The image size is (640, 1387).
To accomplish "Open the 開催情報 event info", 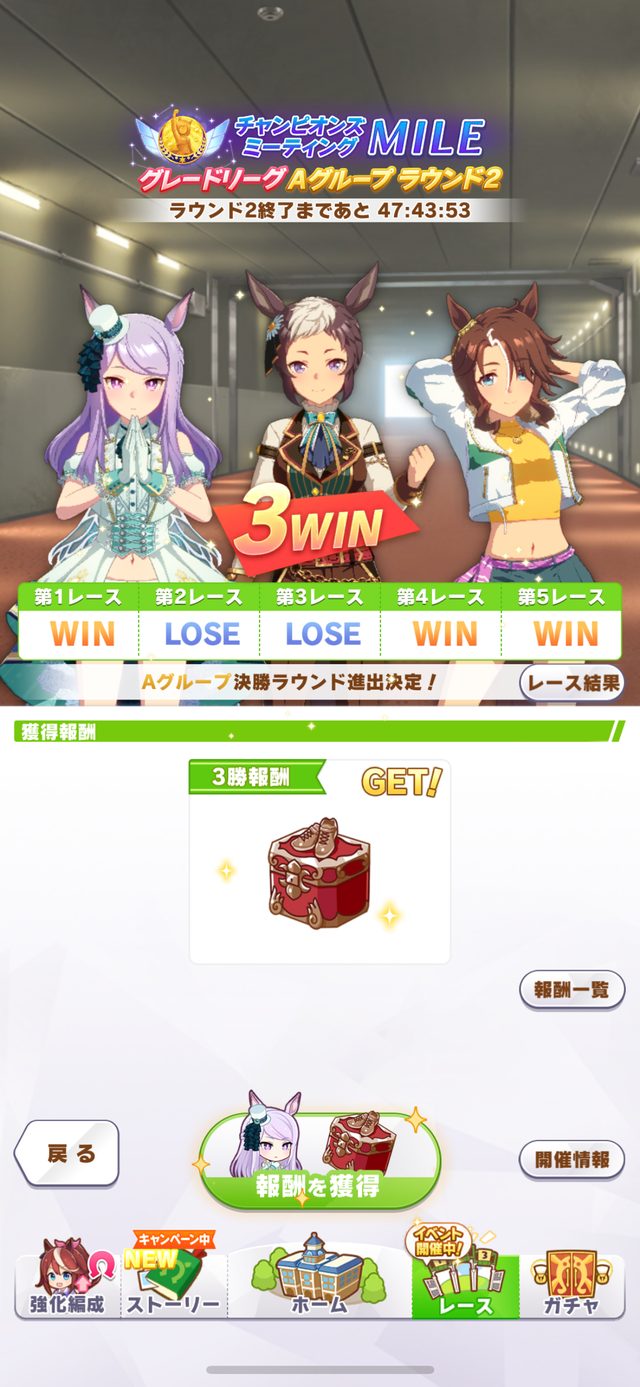I will point(572,1160).
